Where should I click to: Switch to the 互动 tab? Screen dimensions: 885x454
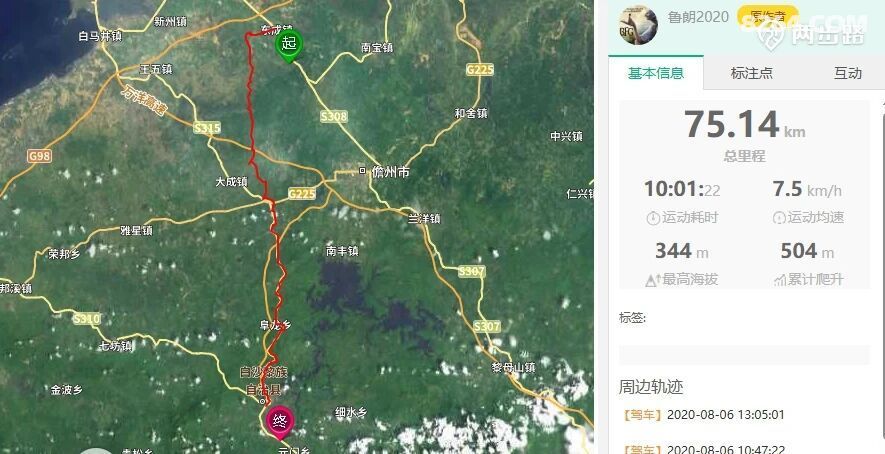click(847, 73)
